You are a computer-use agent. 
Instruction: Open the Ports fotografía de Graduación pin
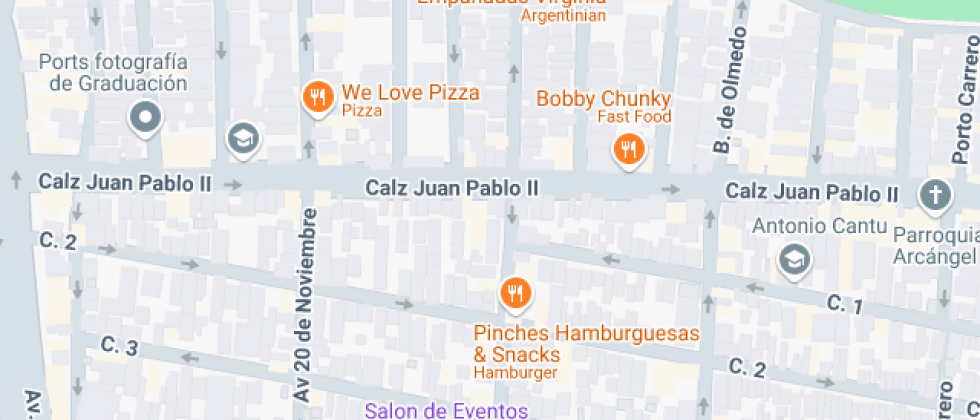[146, 118]
